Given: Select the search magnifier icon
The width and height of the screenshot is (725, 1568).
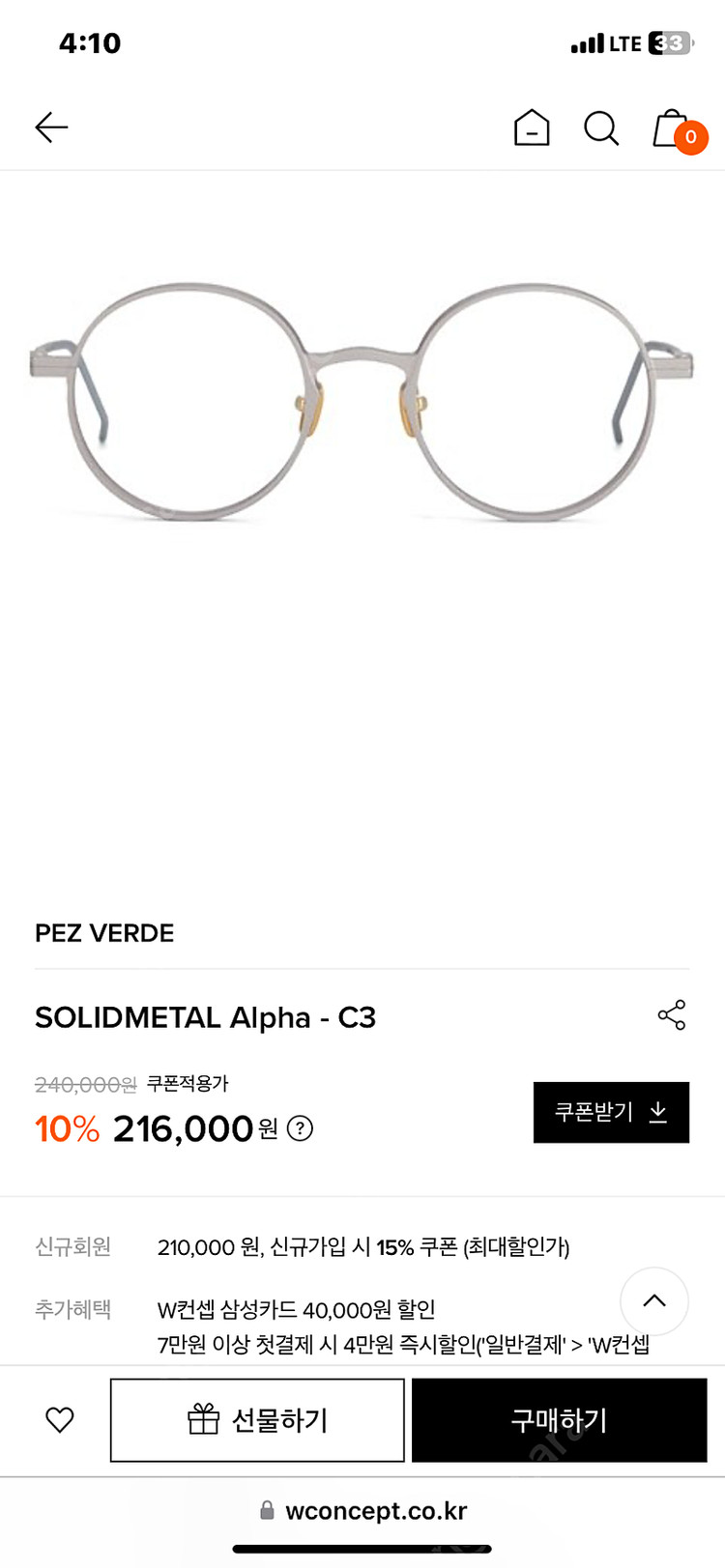Looking at the screenshot, I should coord(601,127).
